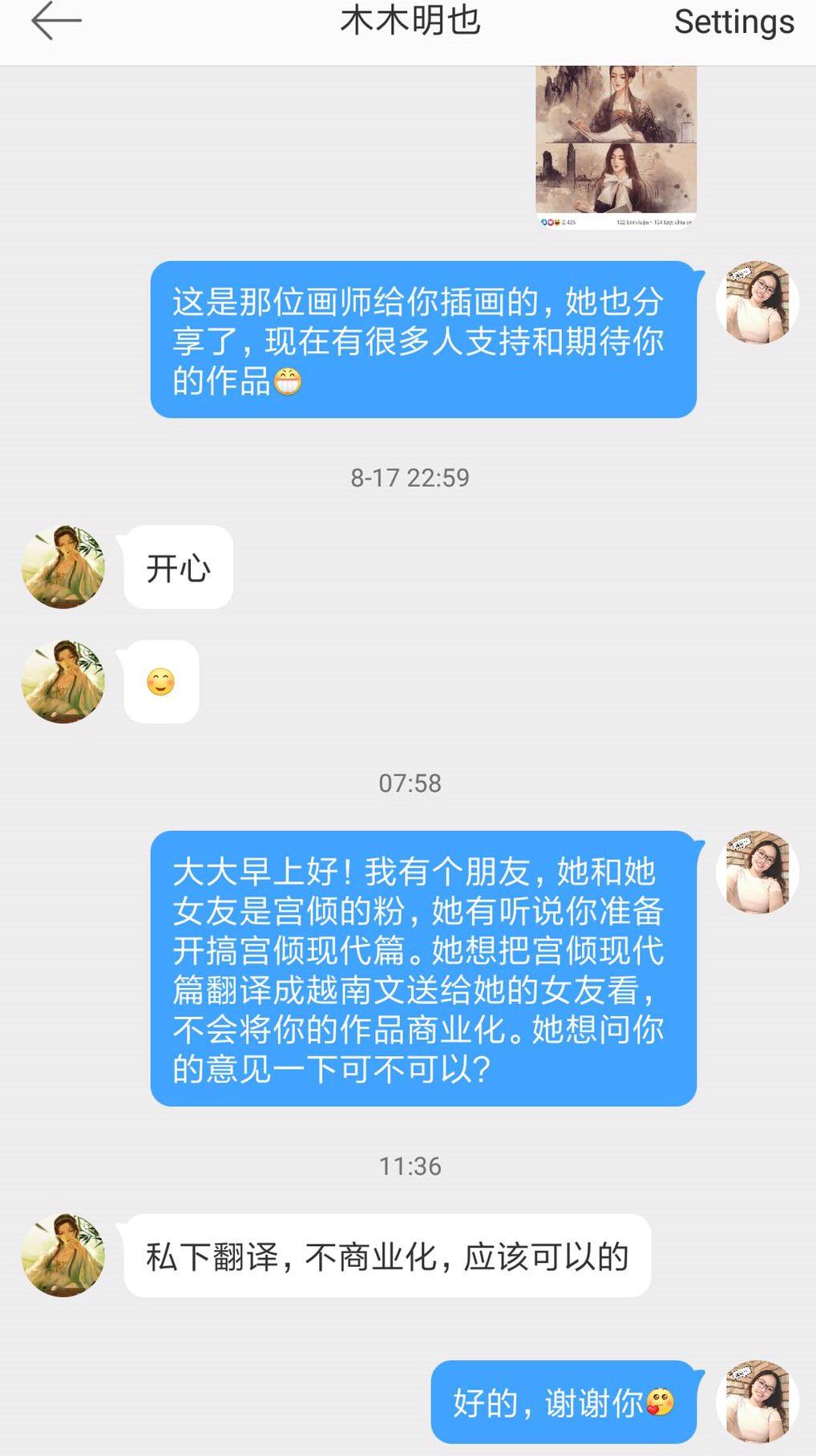Screen dimensions: 816x1456
Task: Go back using the top arrow
Action: [x=56, y=22]
